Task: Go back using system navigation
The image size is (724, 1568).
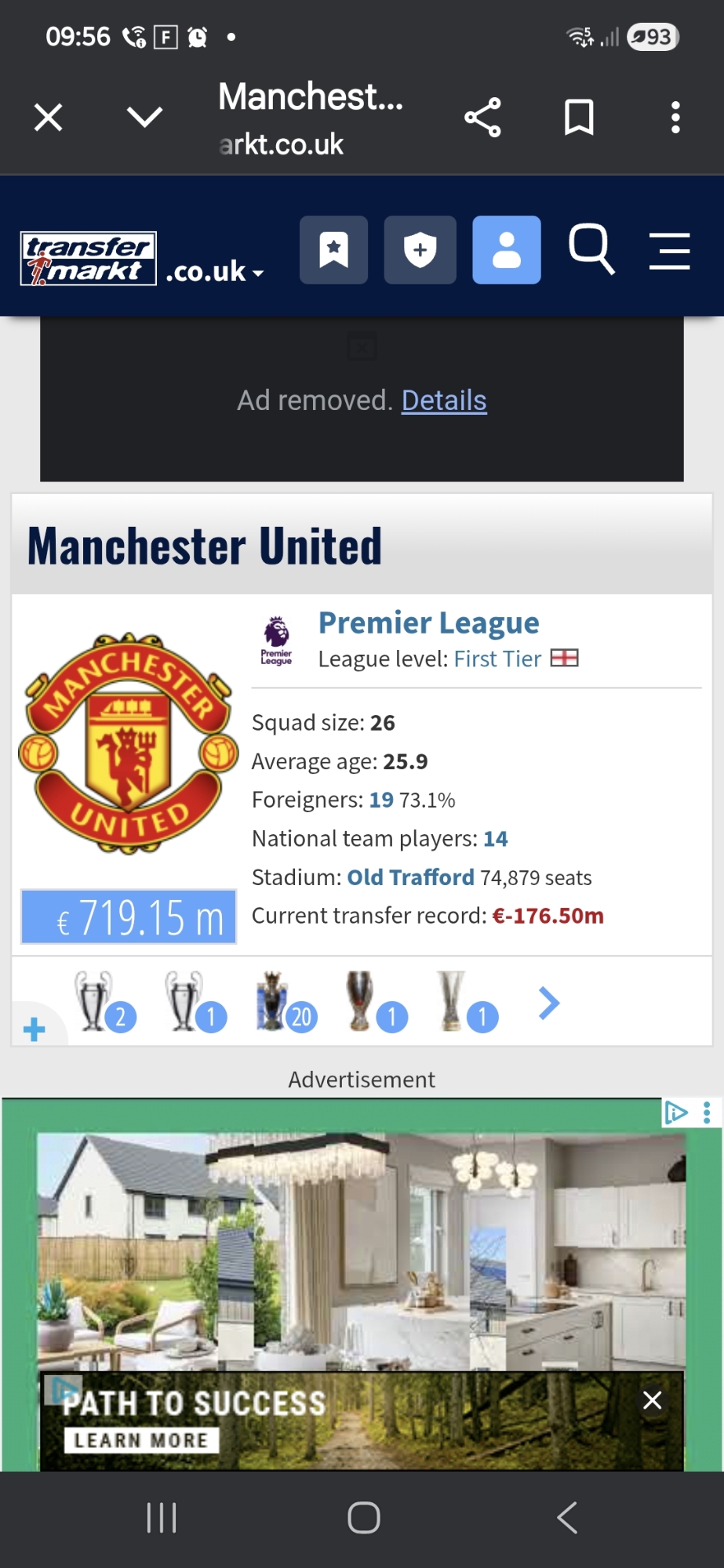Action: point(566,1518)
